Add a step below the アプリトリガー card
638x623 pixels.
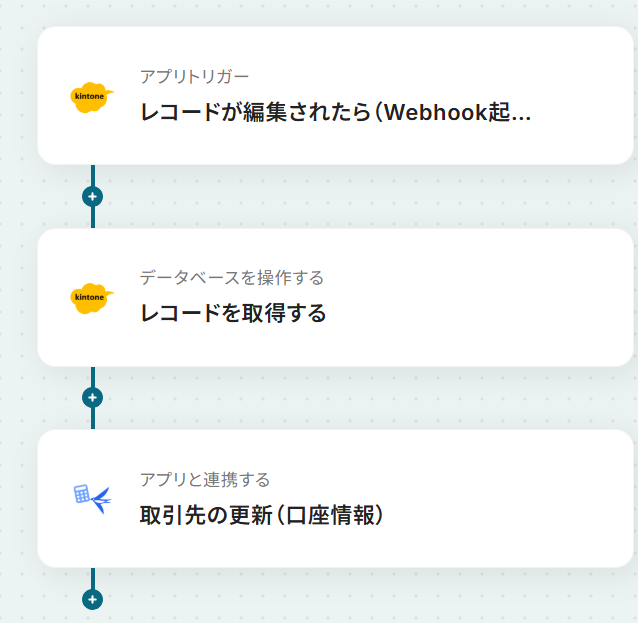pyautogui.click(x=93, y=196)
